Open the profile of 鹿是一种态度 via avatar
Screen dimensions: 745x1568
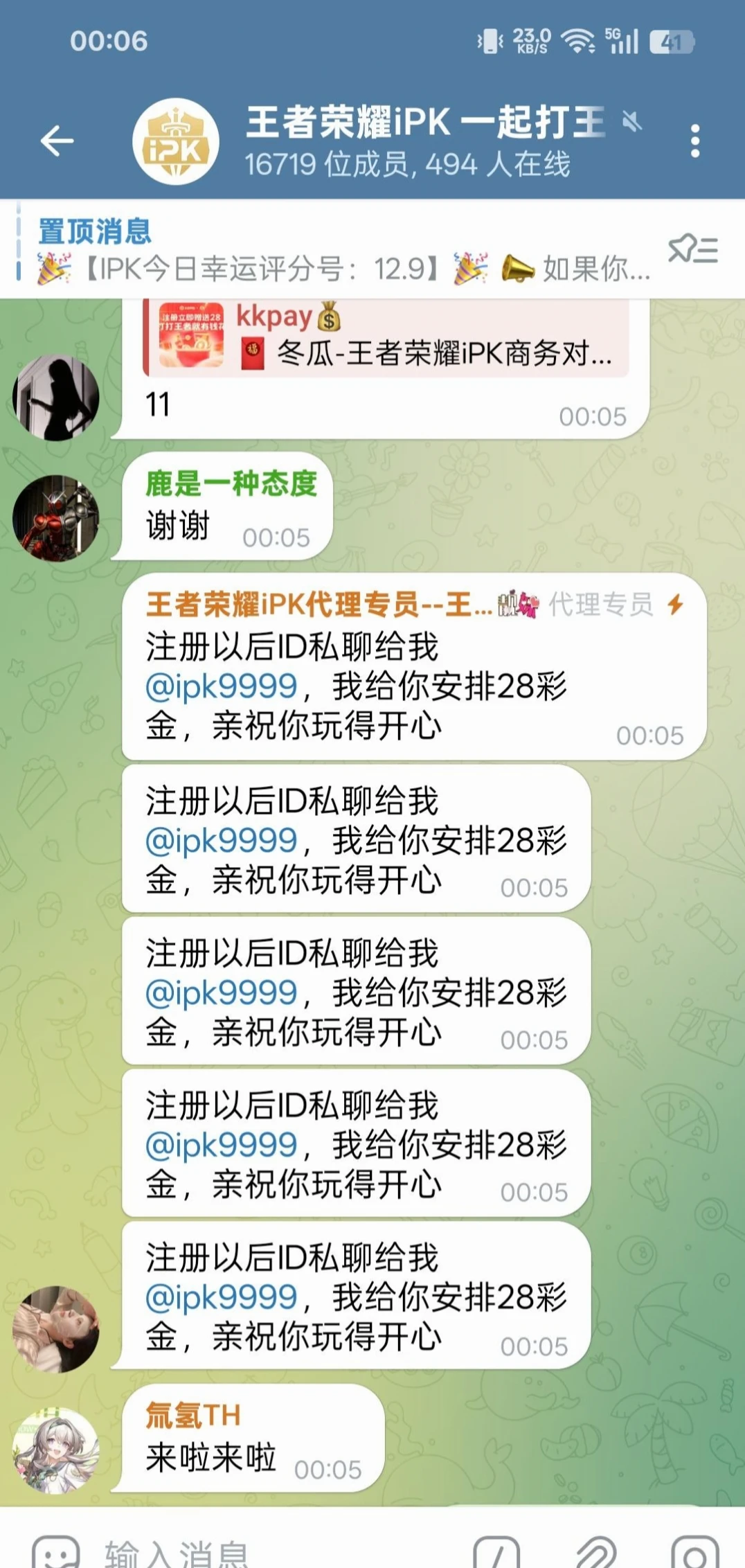coord(56,517)
